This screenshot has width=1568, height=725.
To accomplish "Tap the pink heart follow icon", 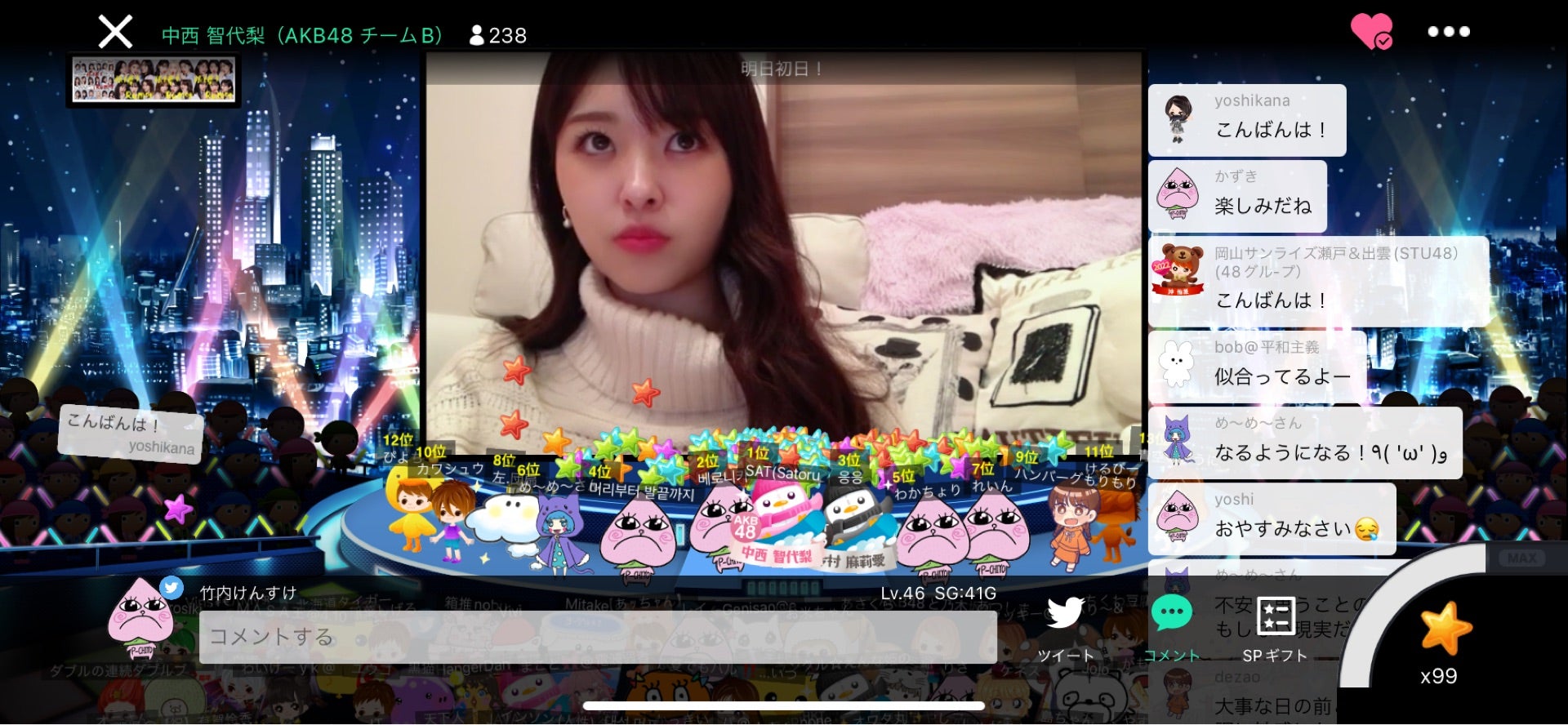I will [1371, 32].
